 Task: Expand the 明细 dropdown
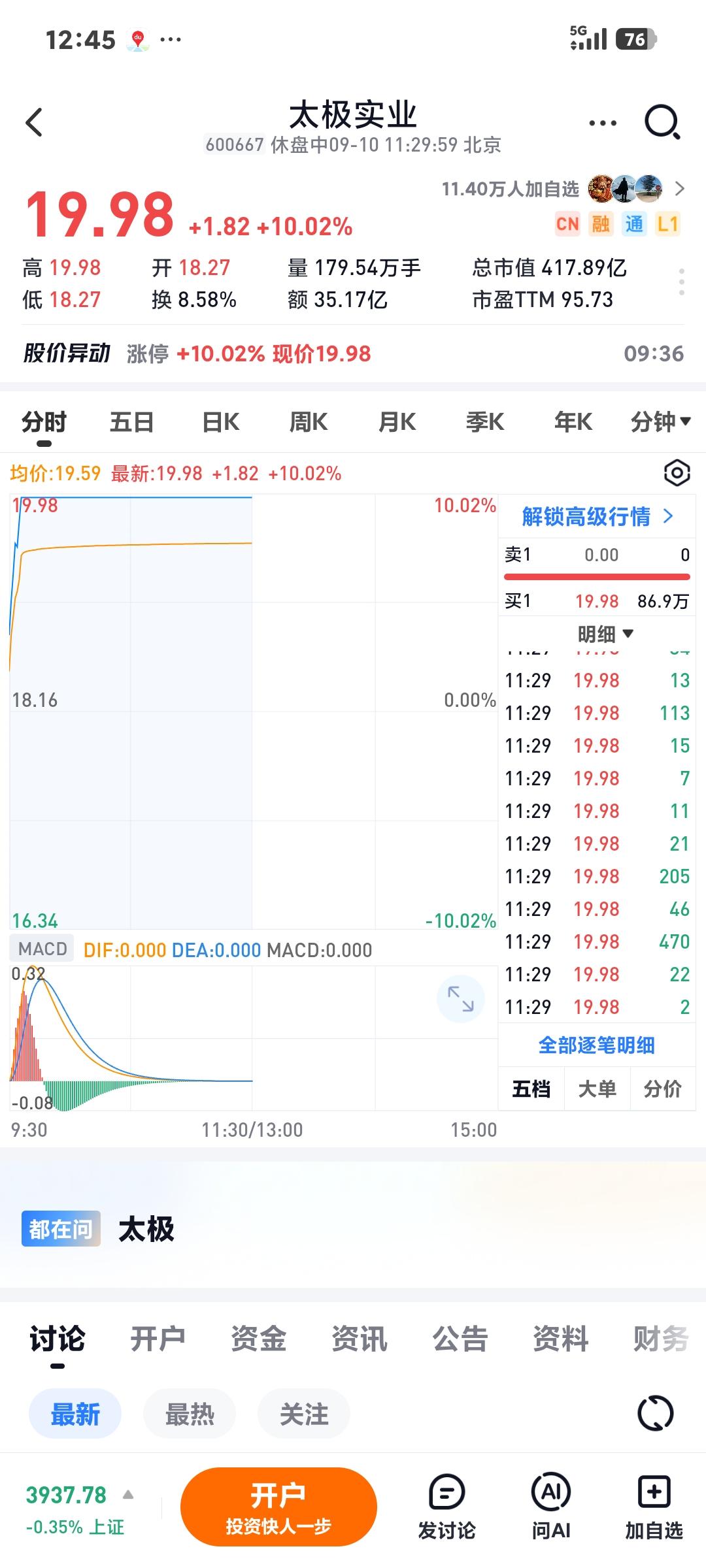(x=605, y=634)
